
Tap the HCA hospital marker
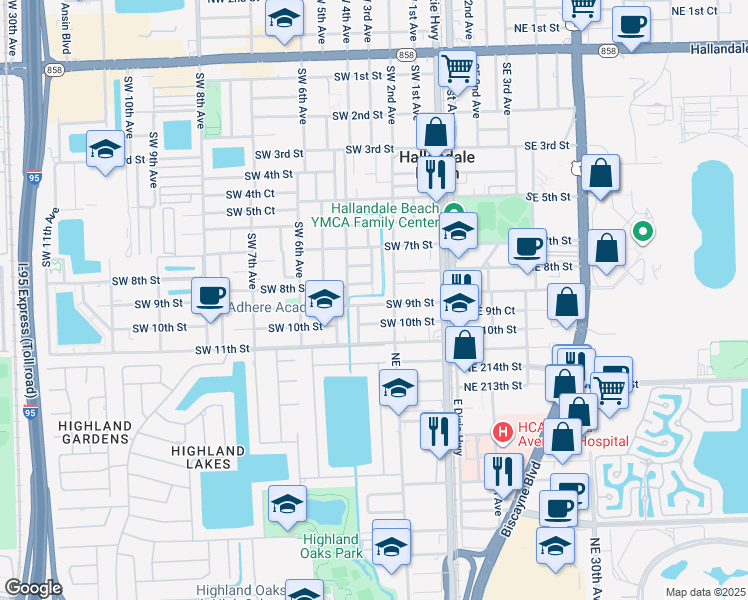click(x=502, y=433)
